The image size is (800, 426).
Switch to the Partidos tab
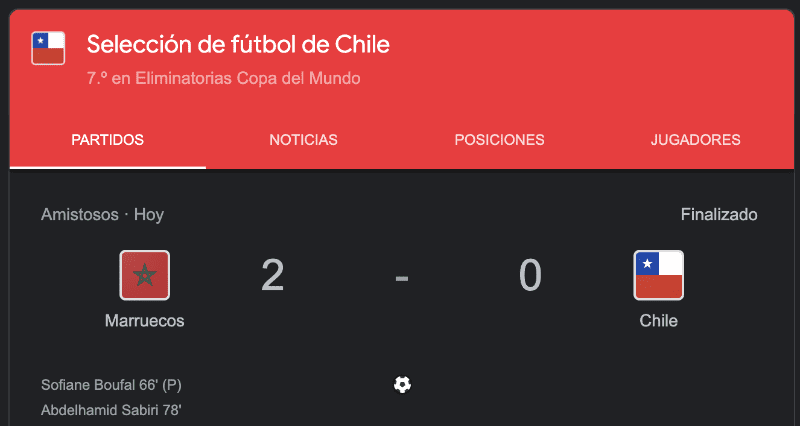click(x=107, y=140)
